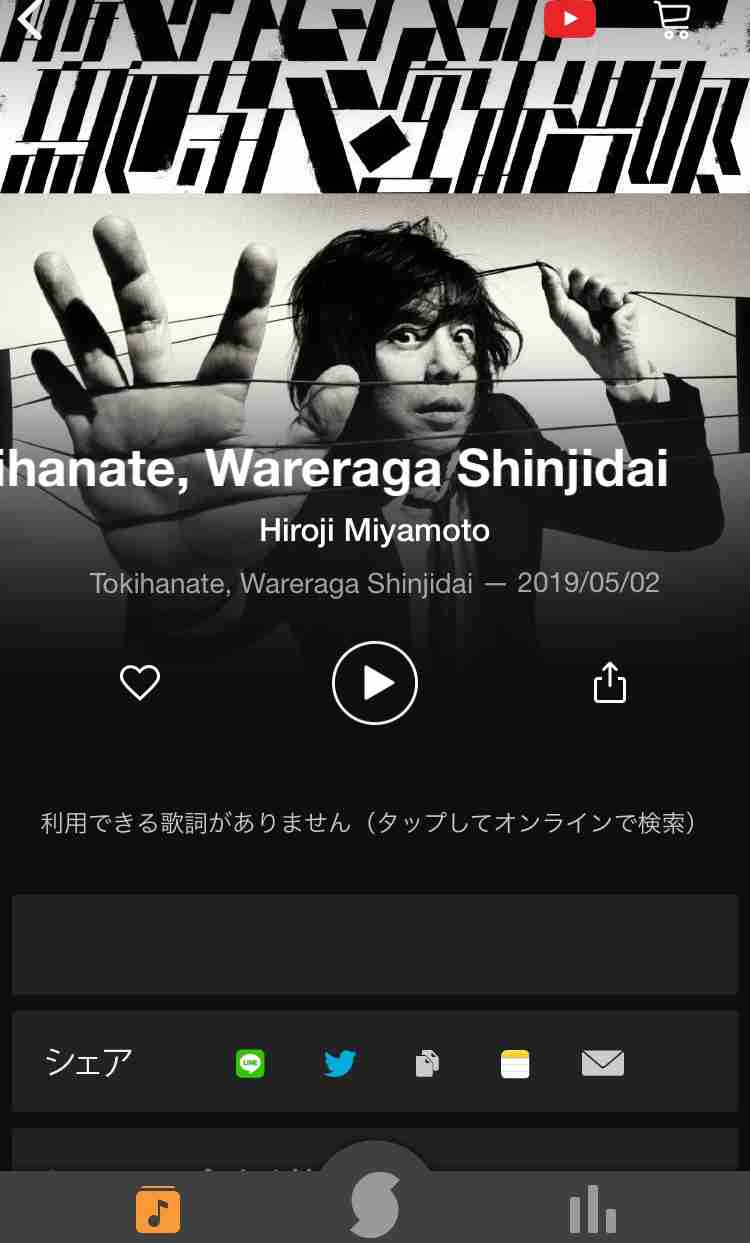
Task: Switch to the charts tab
Action: click(x=593, y=1210)
